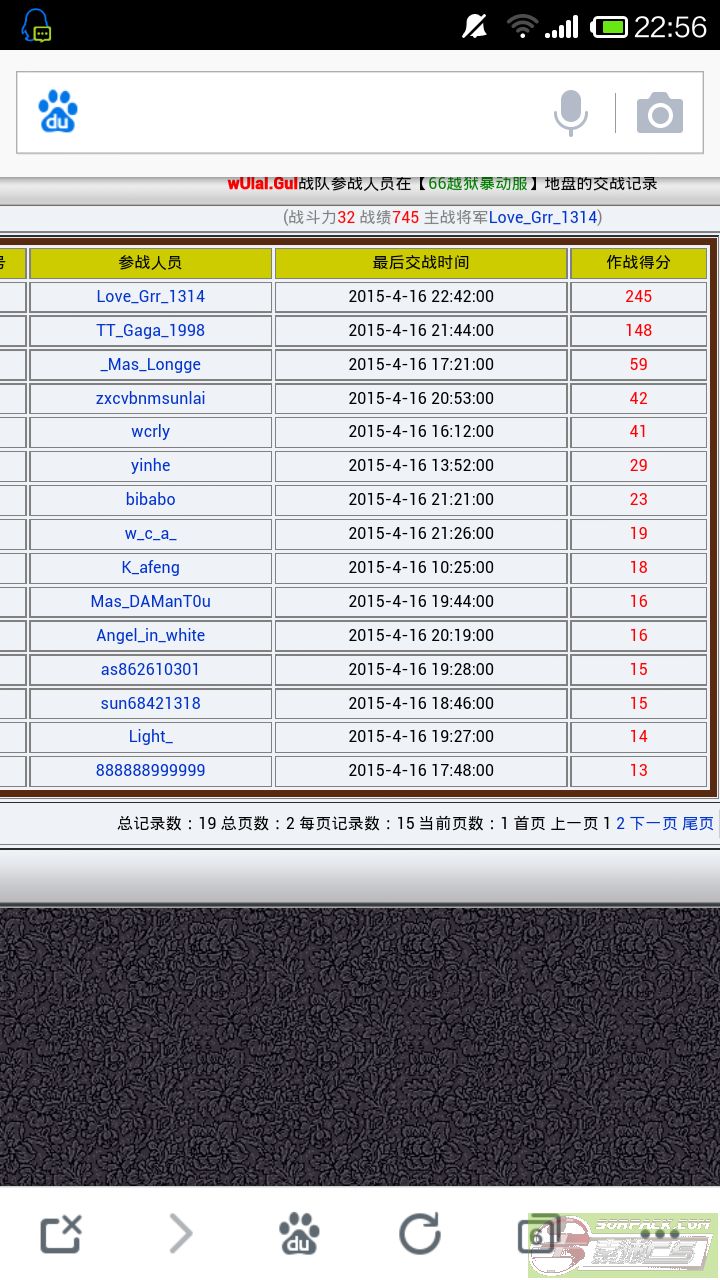Close the current browser page
This screenshot has height=1280, width=720.
click(60, 1235)
